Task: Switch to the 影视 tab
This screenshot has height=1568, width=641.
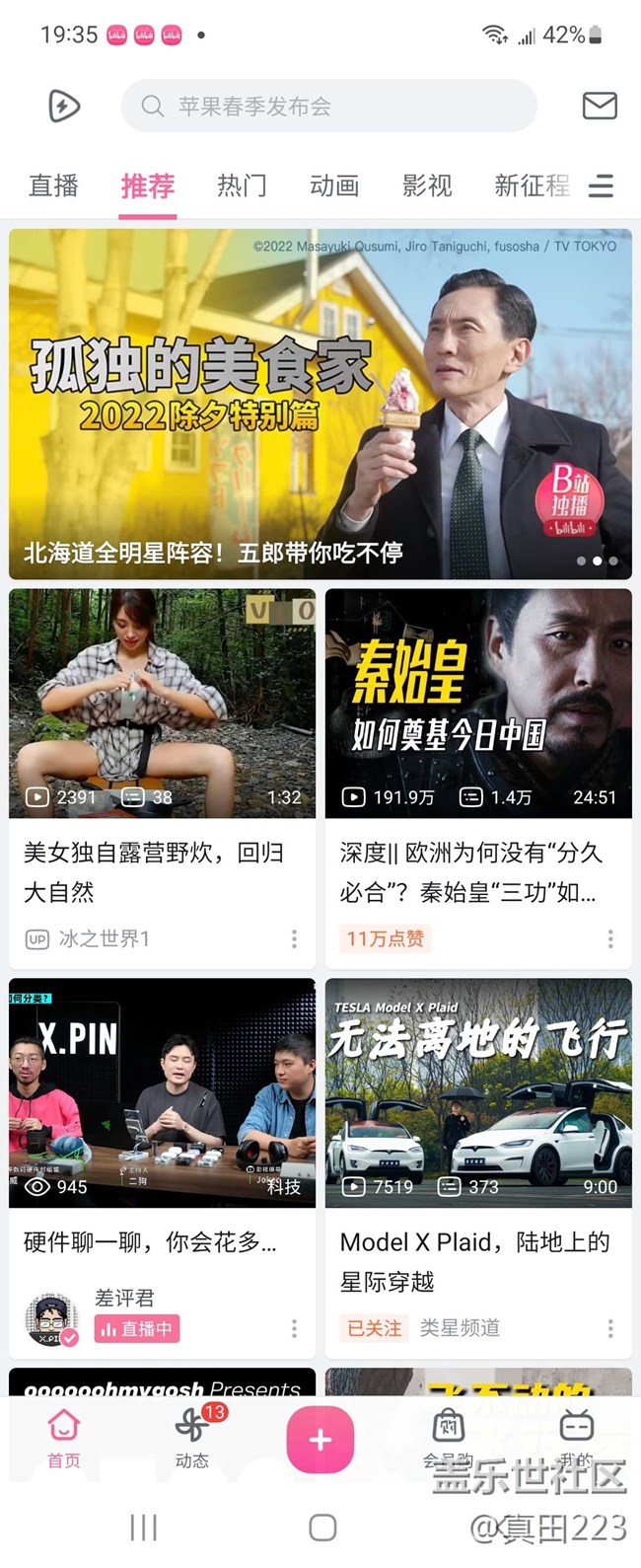Action: click(x=427, y=186)
